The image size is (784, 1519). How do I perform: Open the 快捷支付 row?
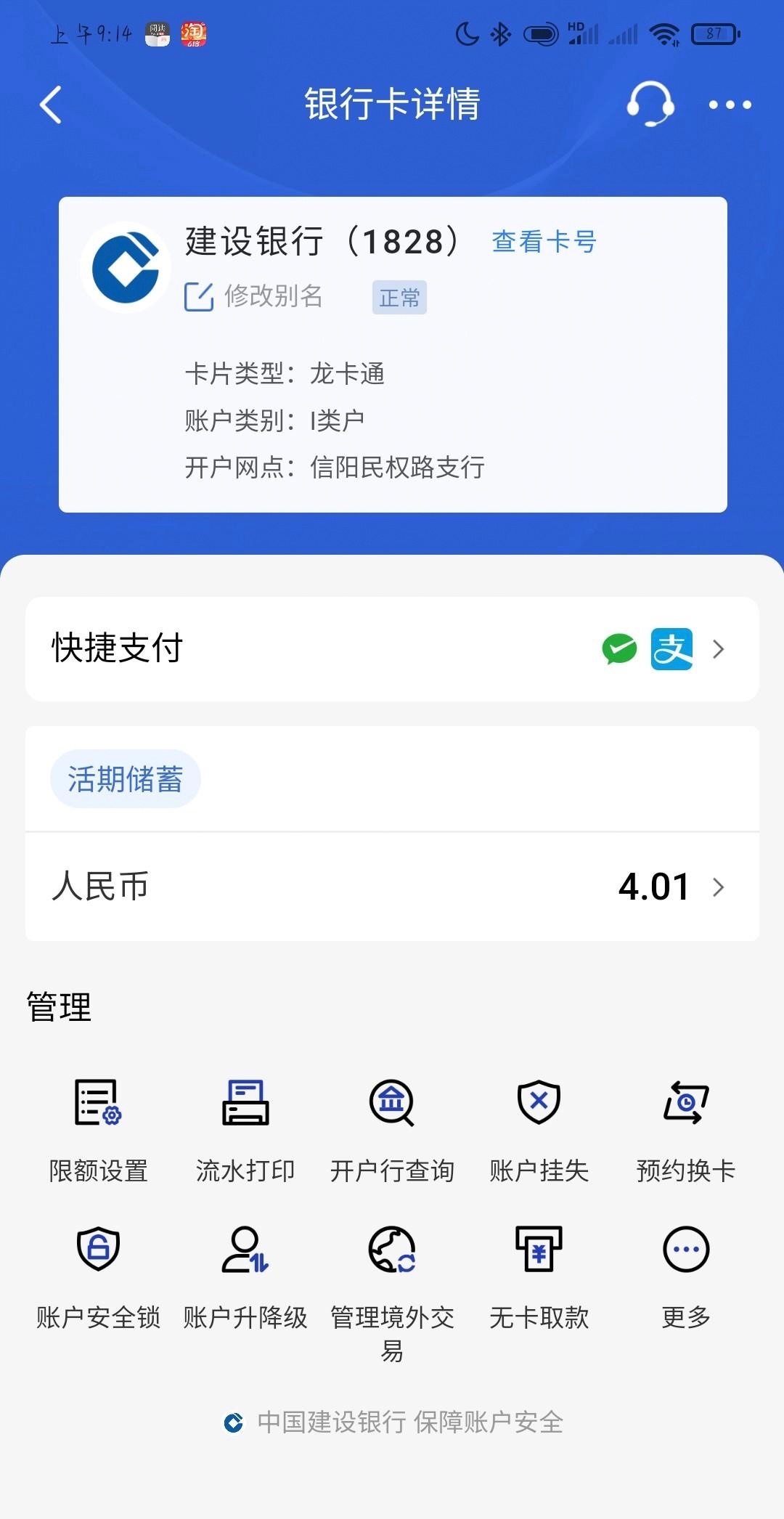click(x=392, y=648)
